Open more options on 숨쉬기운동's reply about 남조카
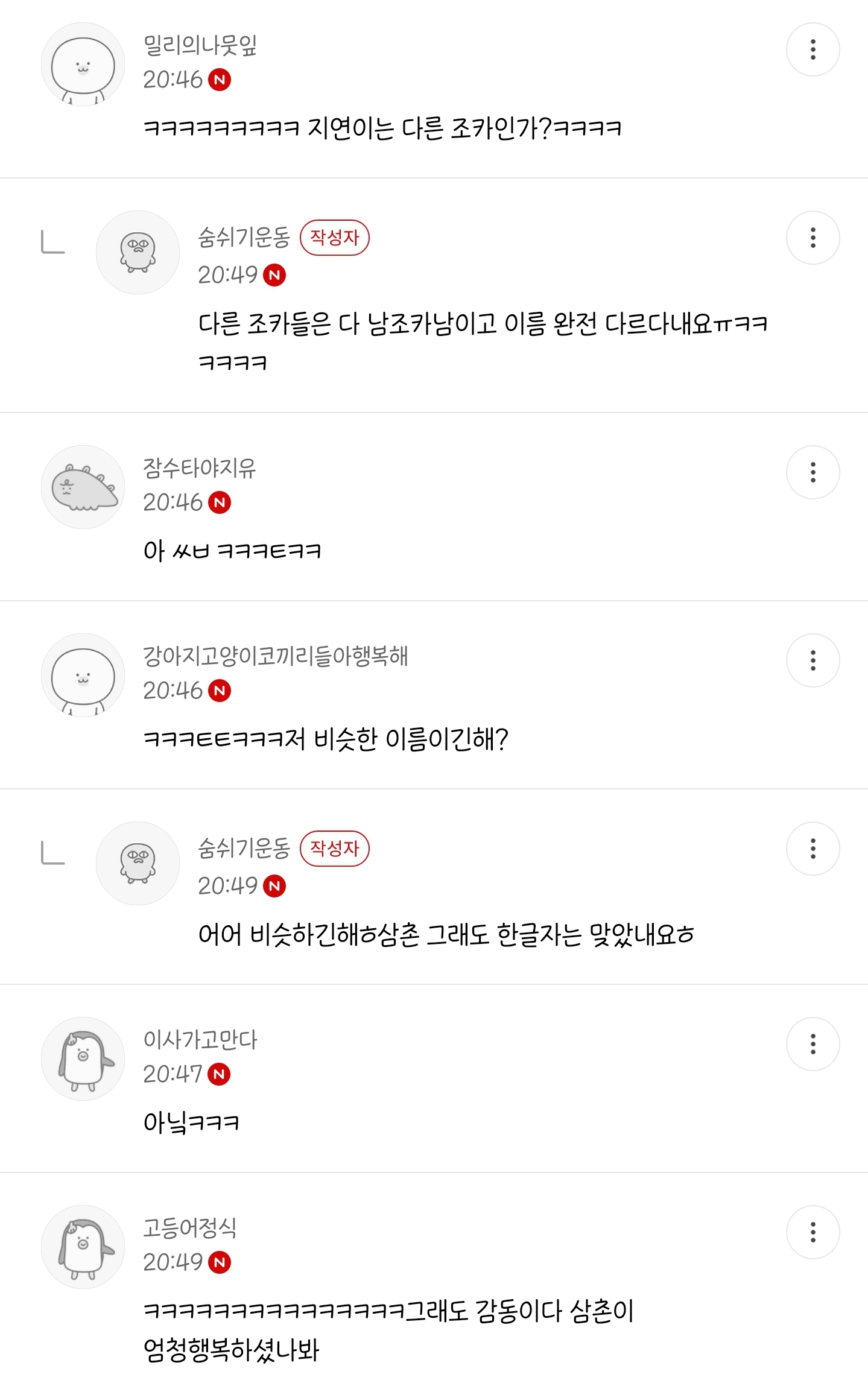This screenshot has width=868, height=1386. click(x=813, y=238)
